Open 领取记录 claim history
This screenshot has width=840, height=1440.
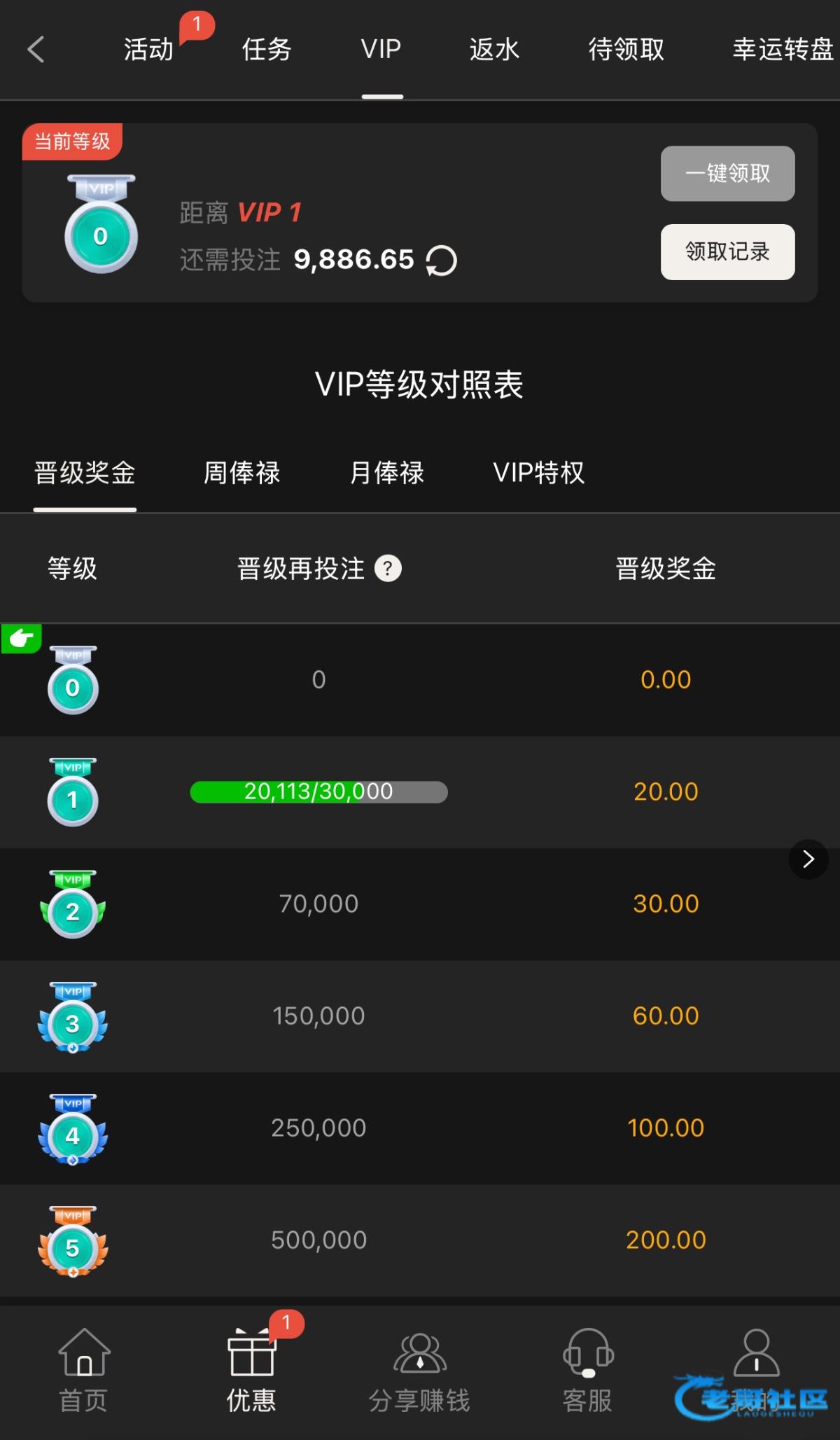727,252
